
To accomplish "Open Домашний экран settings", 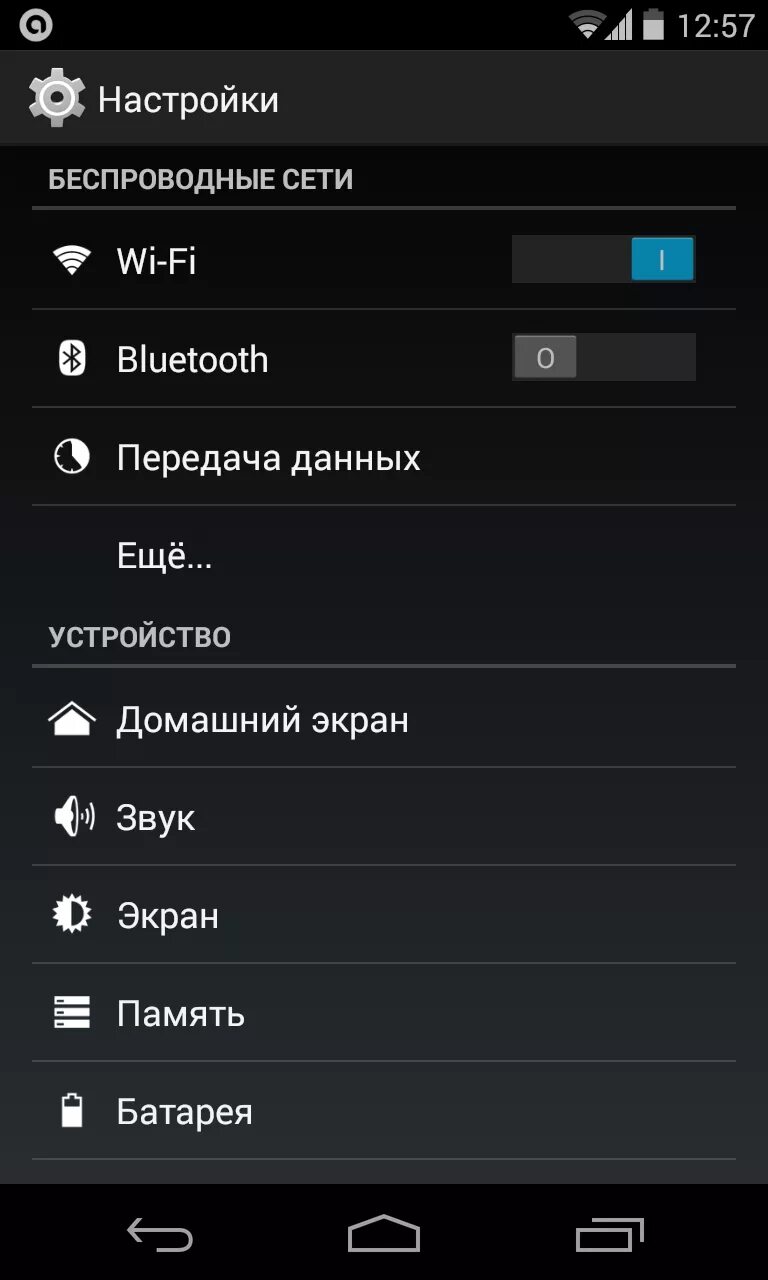I will point(384,719).
